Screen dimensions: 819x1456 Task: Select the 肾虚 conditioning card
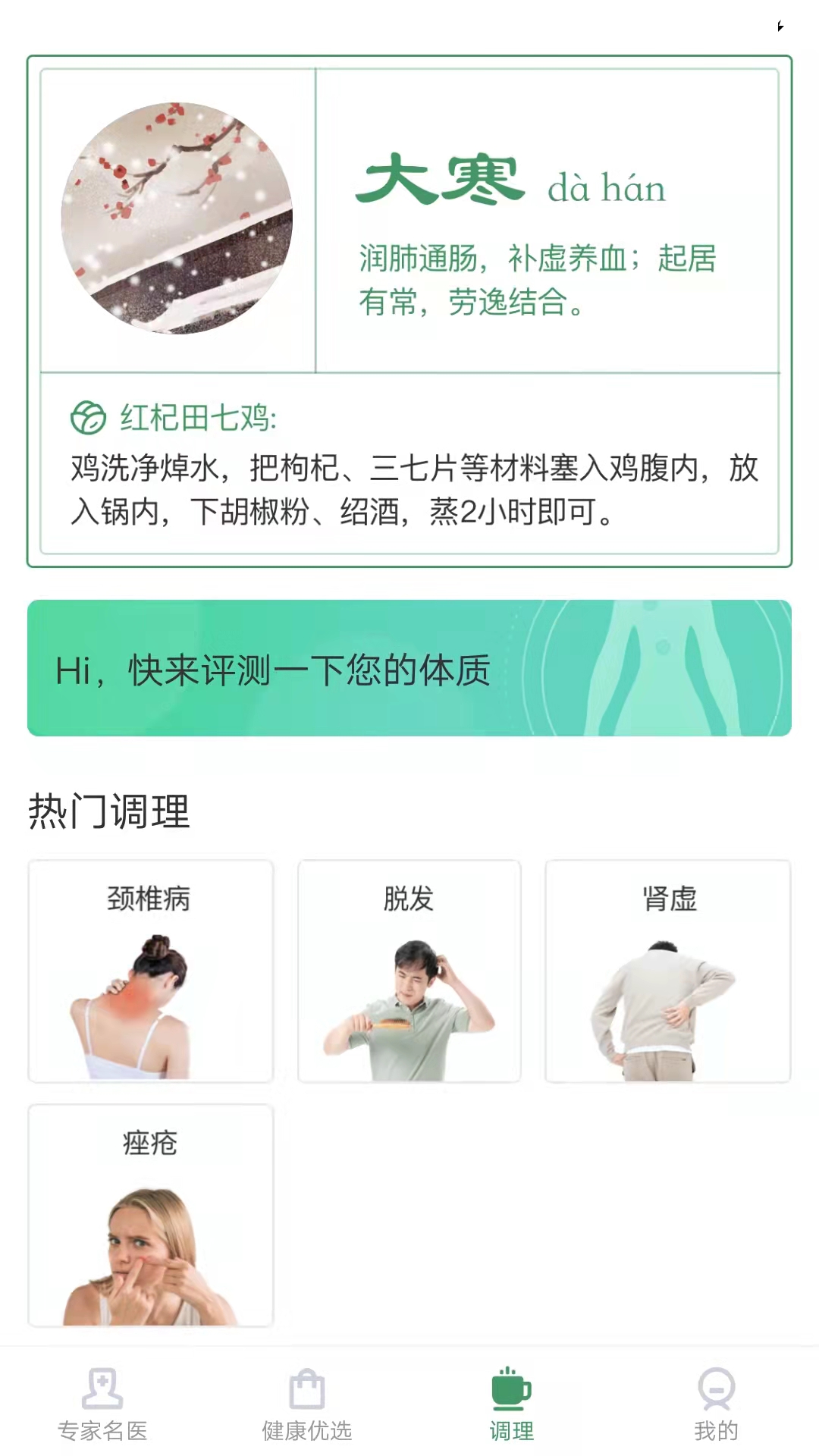pos(668,971)
